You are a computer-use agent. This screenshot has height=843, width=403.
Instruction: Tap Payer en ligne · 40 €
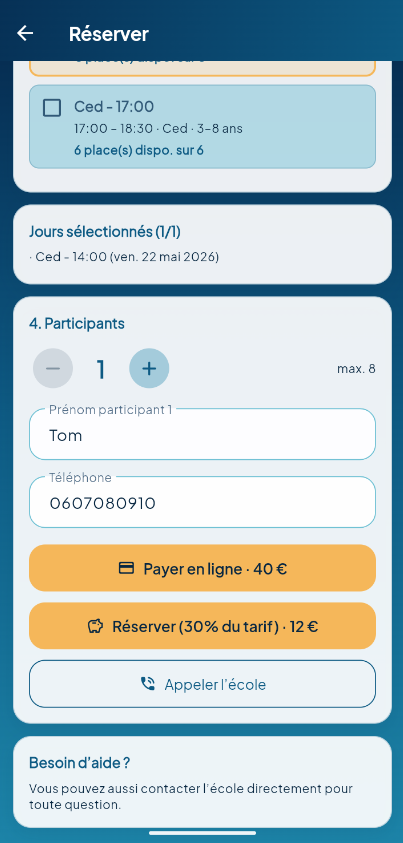(x=202, y=568)
